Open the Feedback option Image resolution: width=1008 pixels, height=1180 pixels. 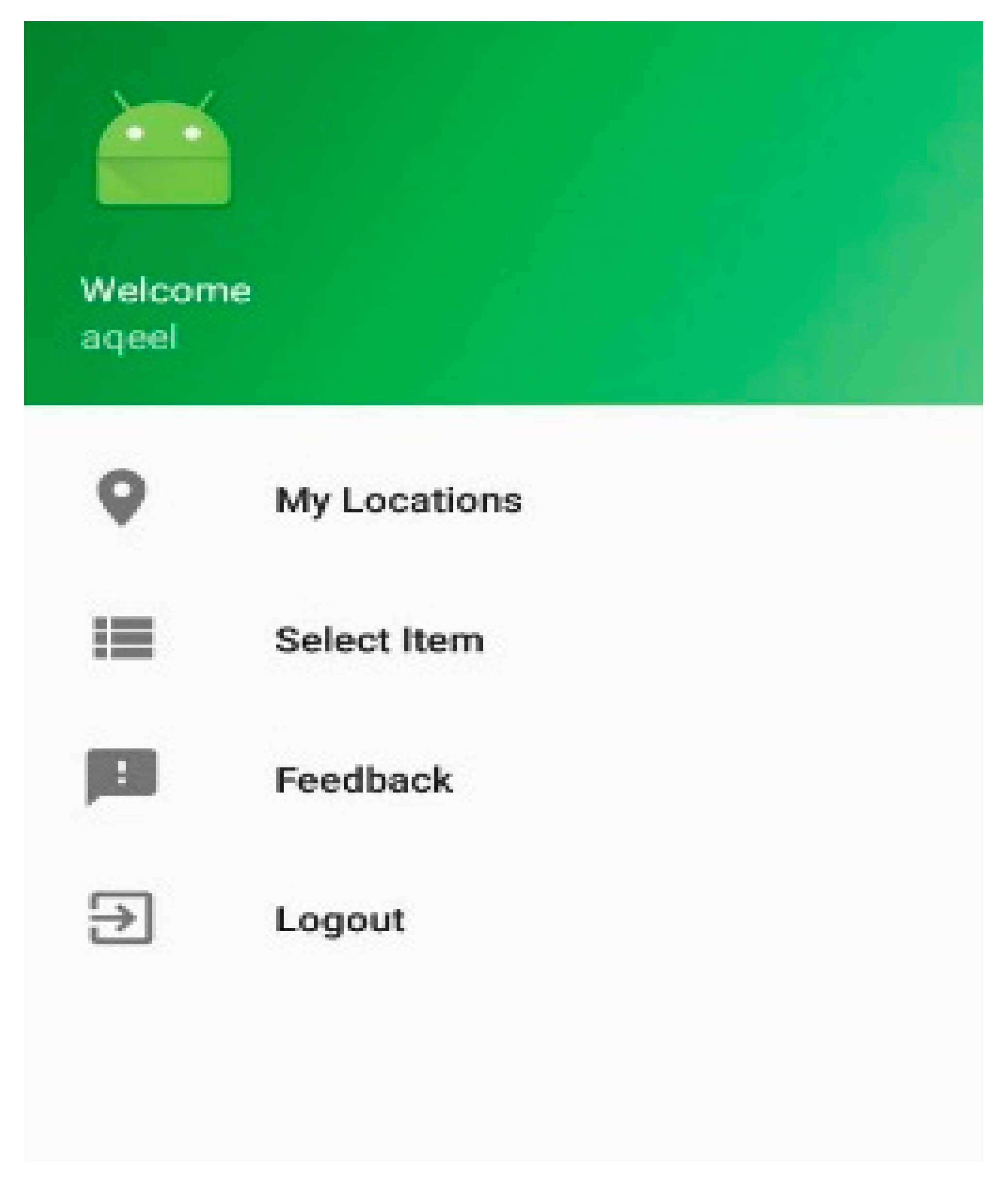pos(363,780)
